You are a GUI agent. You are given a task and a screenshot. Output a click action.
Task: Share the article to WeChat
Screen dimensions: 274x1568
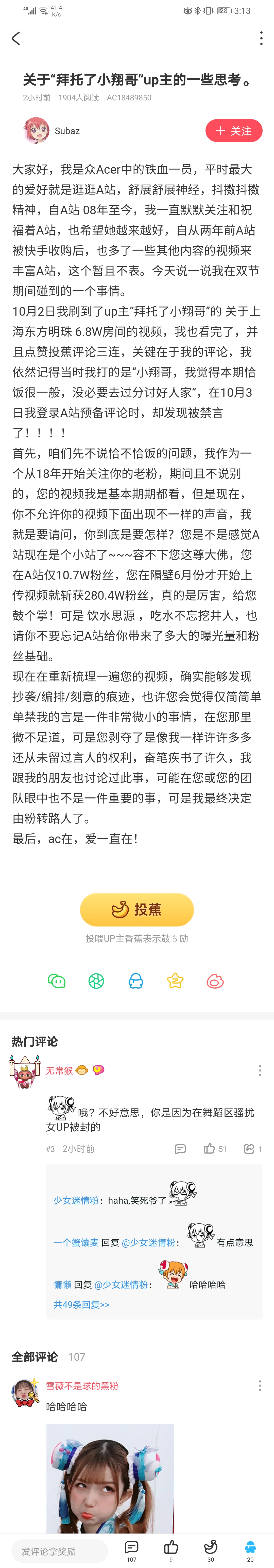(x=57, y=981)
